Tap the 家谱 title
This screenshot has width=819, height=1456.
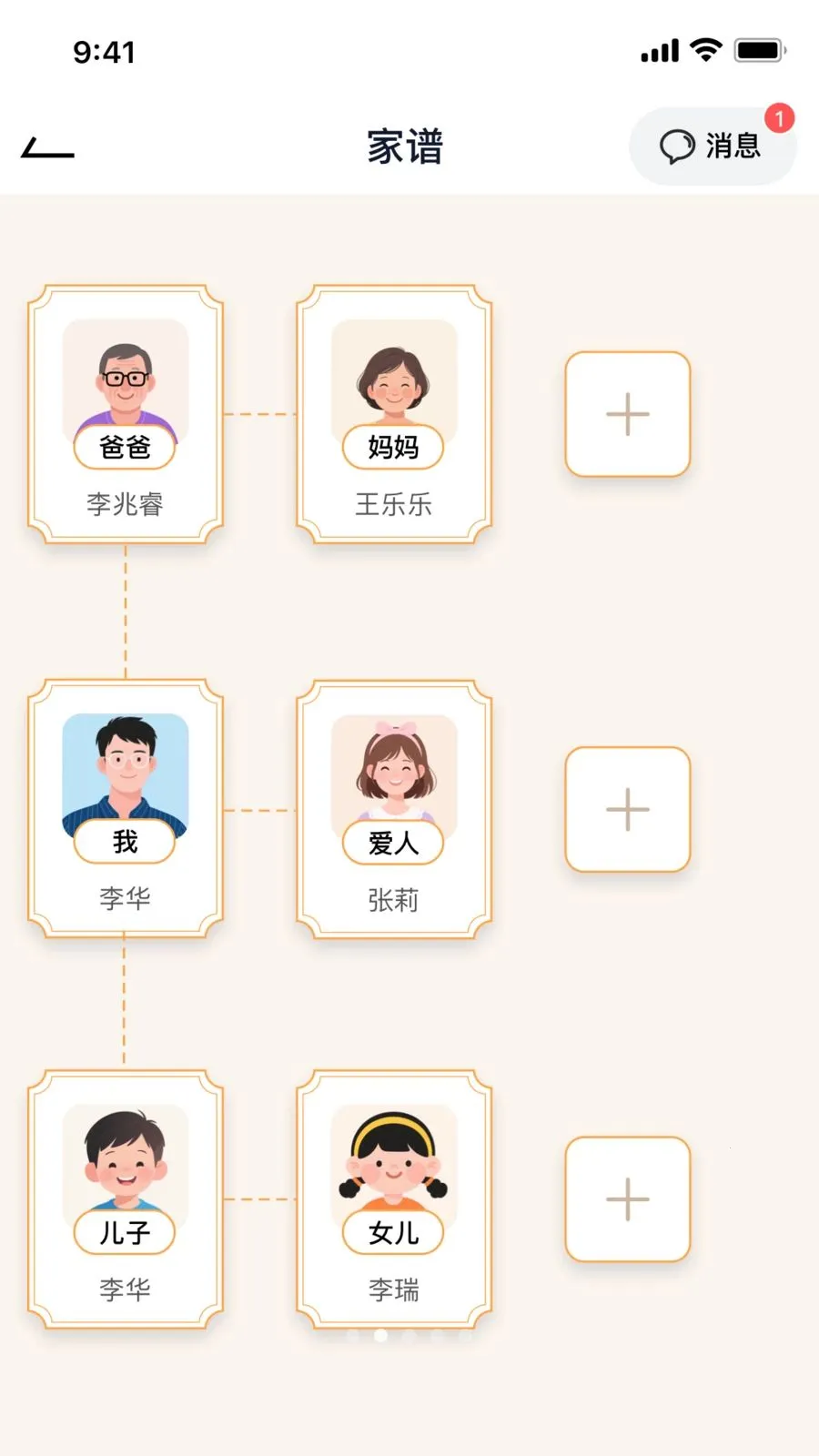click(x=402, y=147)
